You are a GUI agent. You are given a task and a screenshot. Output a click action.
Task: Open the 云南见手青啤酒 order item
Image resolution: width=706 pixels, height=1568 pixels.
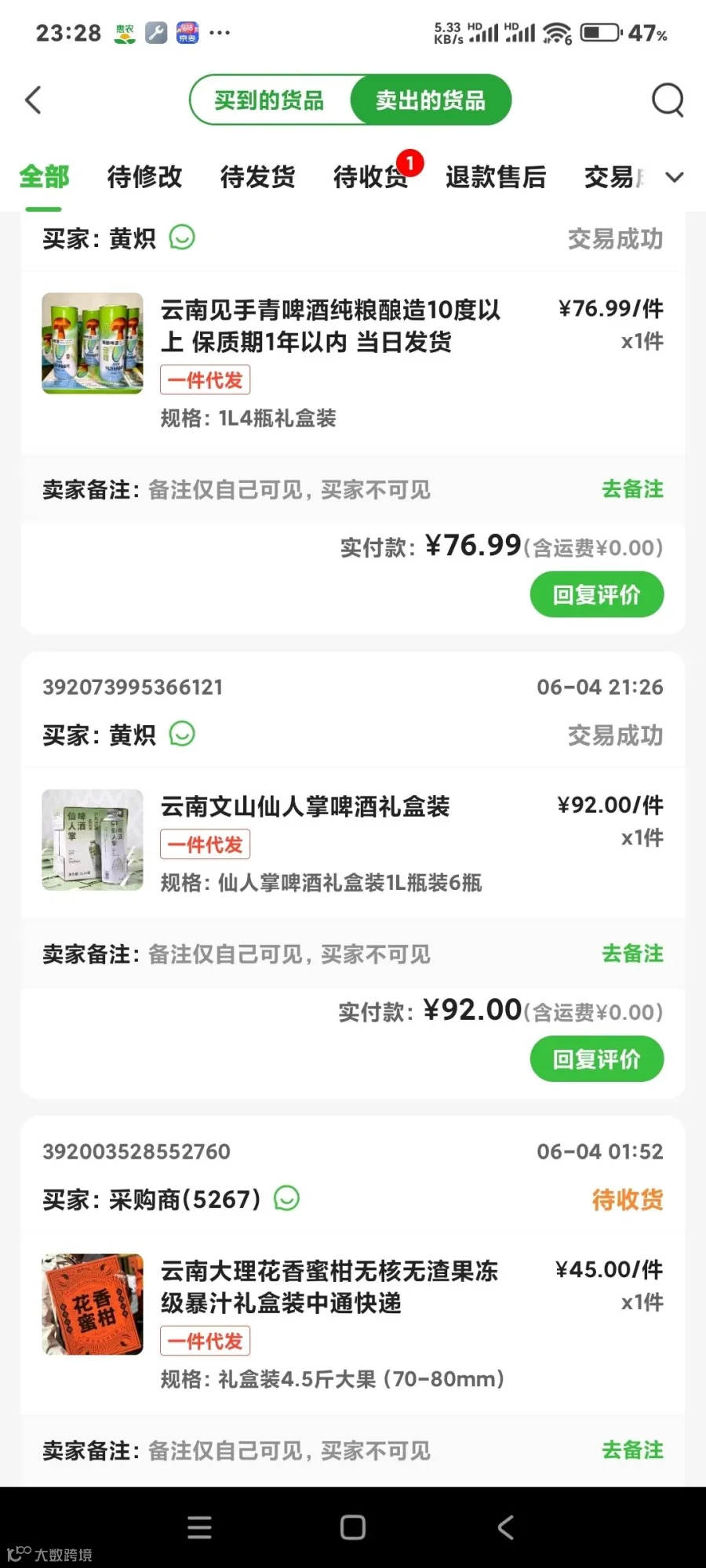pyautogui.click(x=353, y=362)
